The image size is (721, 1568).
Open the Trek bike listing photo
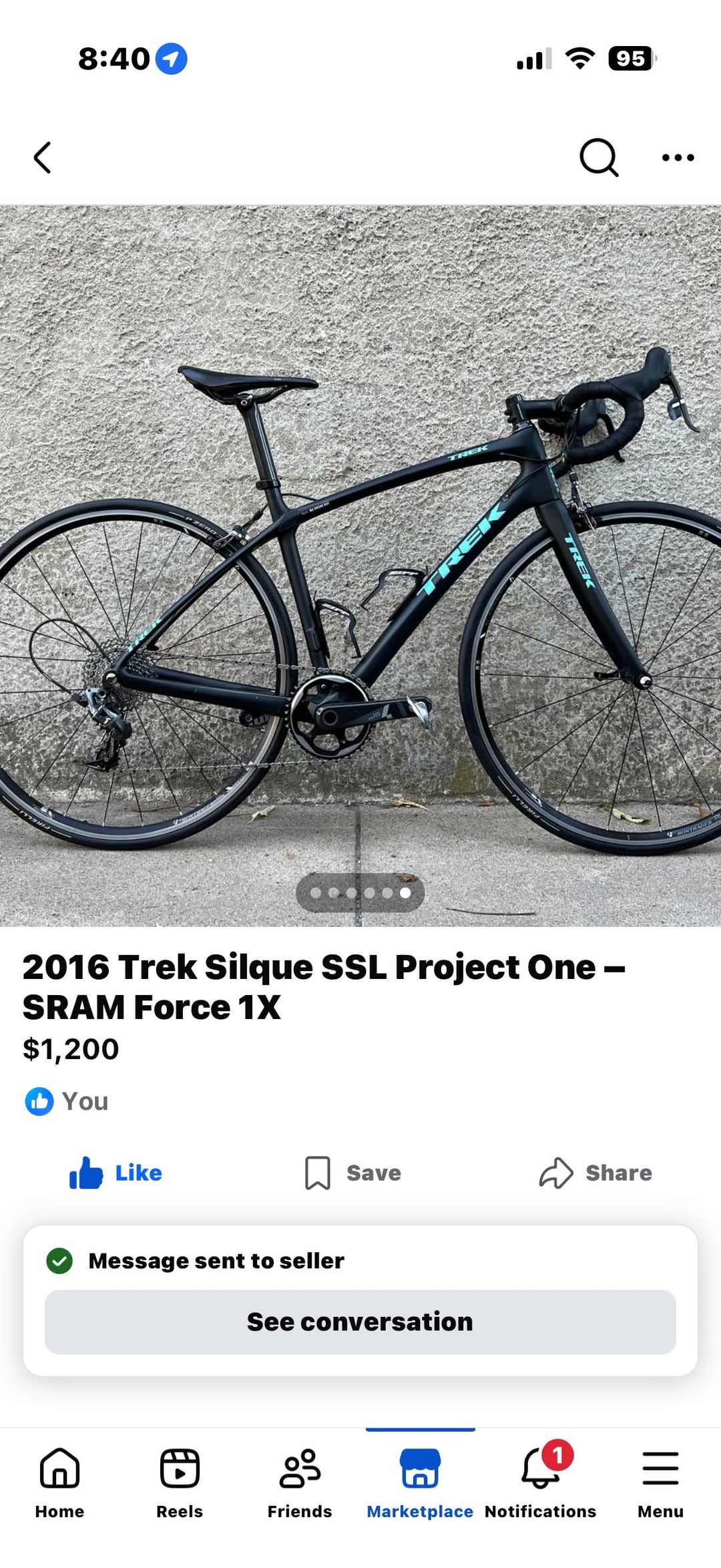pos(360,565)
